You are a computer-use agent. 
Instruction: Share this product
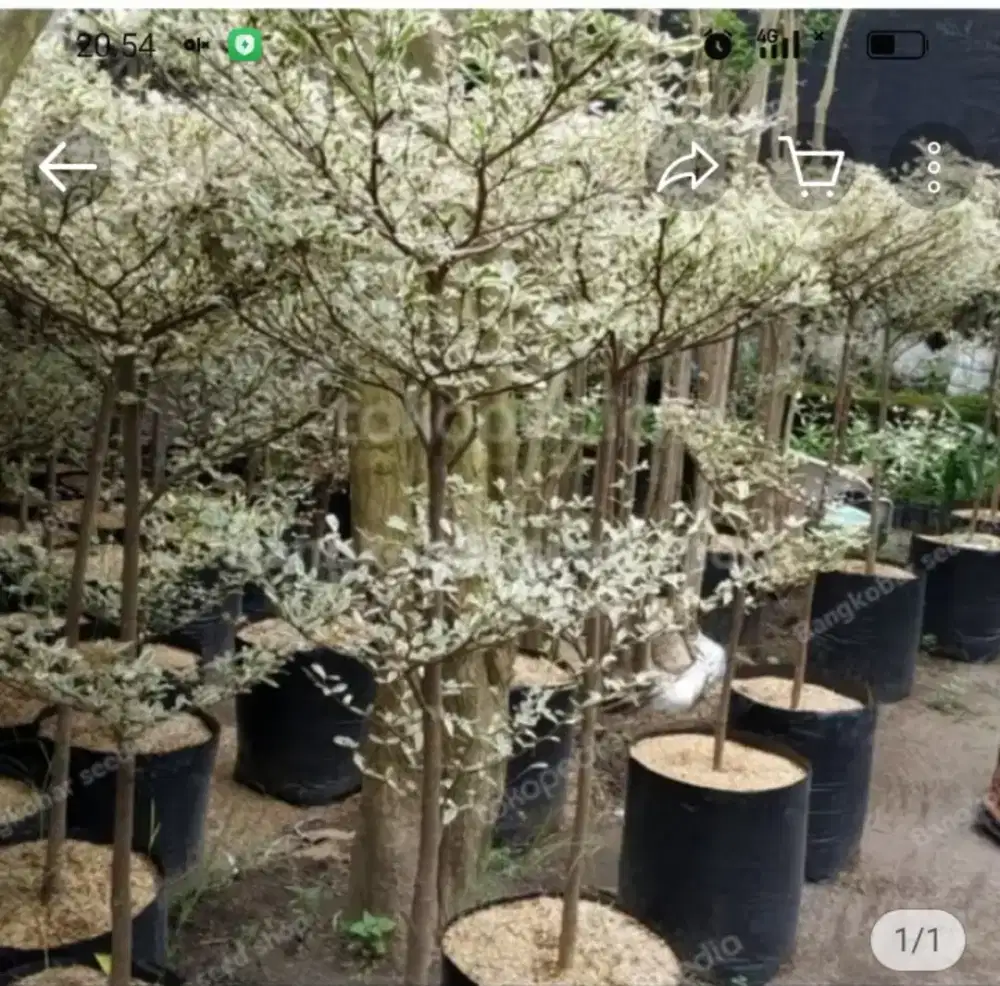click(688, 167)
